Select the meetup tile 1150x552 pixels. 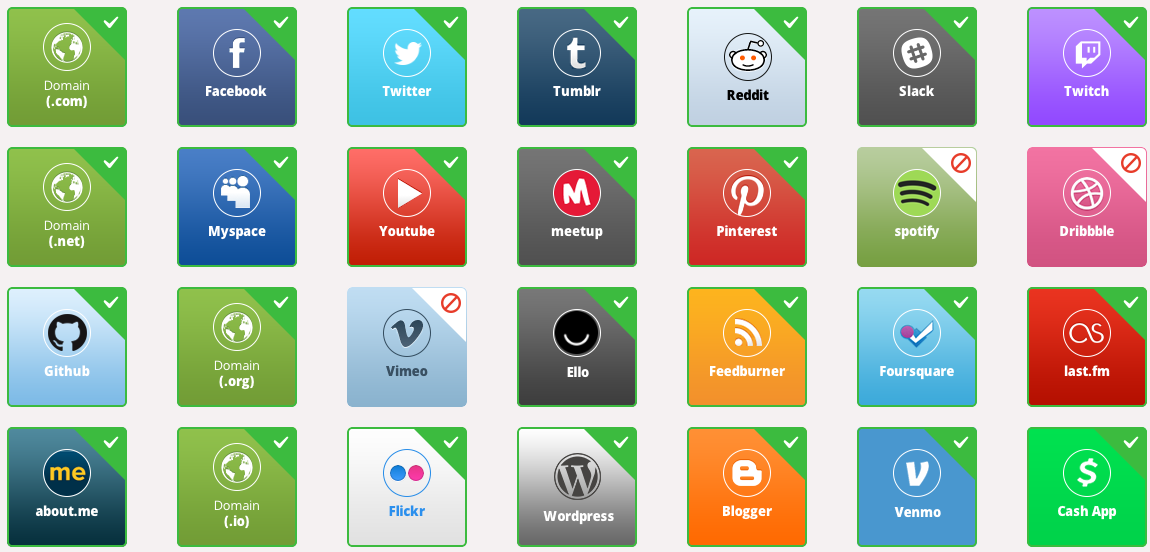pyautogui.click(x=577, y=208)
